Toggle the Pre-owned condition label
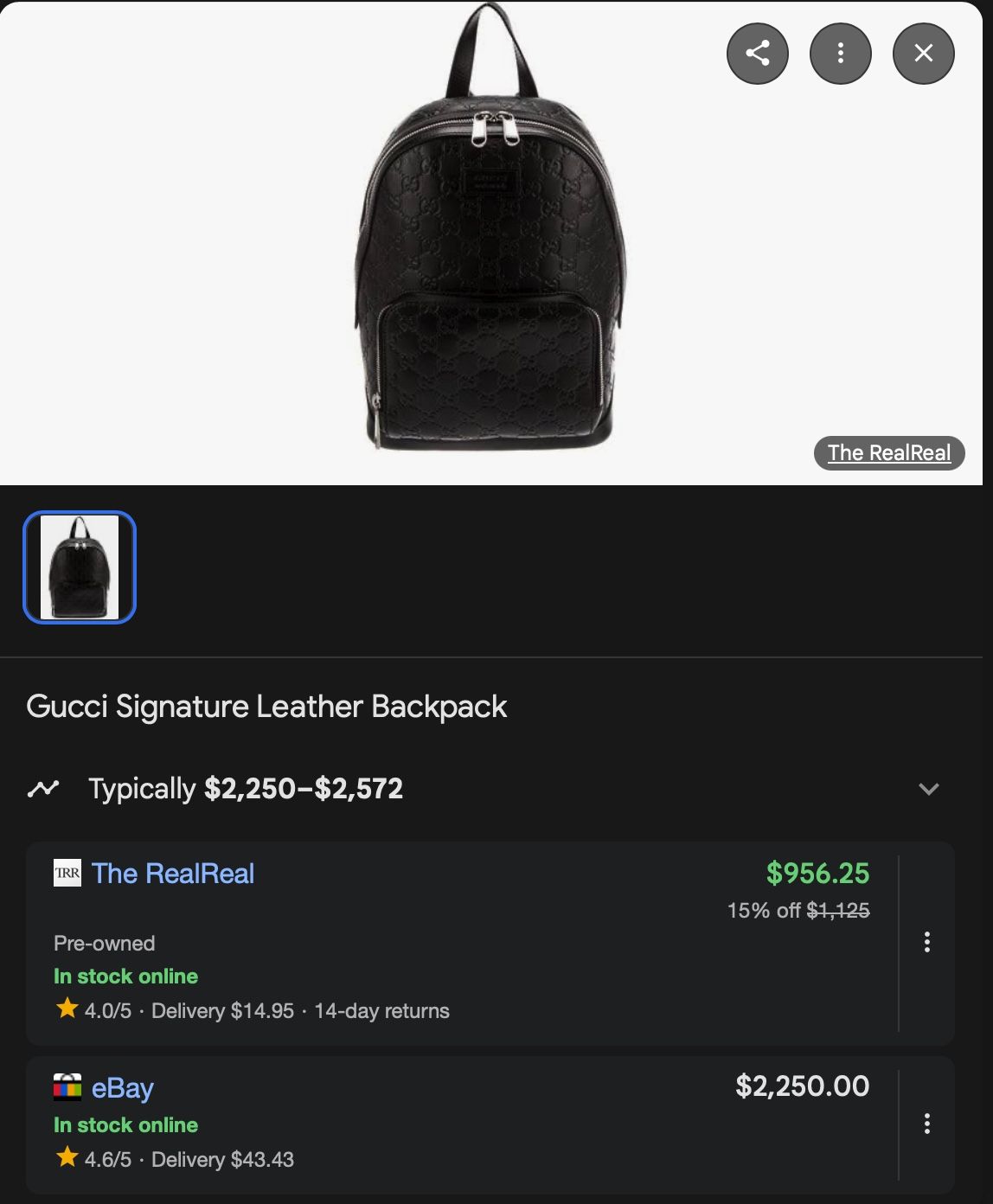This screenshot has height=1204, width=993. click(104, 944)
